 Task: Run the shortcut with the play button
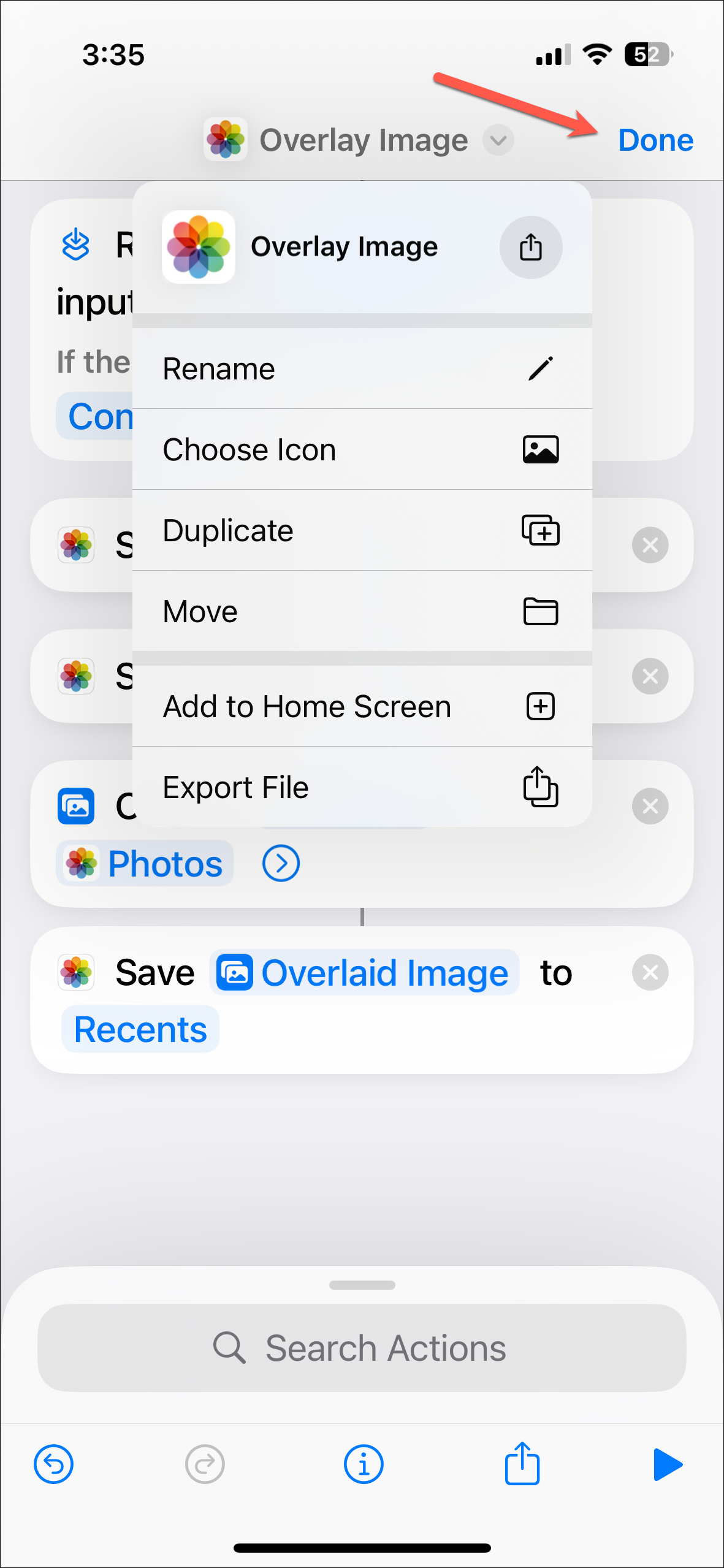pos(668,1464)
